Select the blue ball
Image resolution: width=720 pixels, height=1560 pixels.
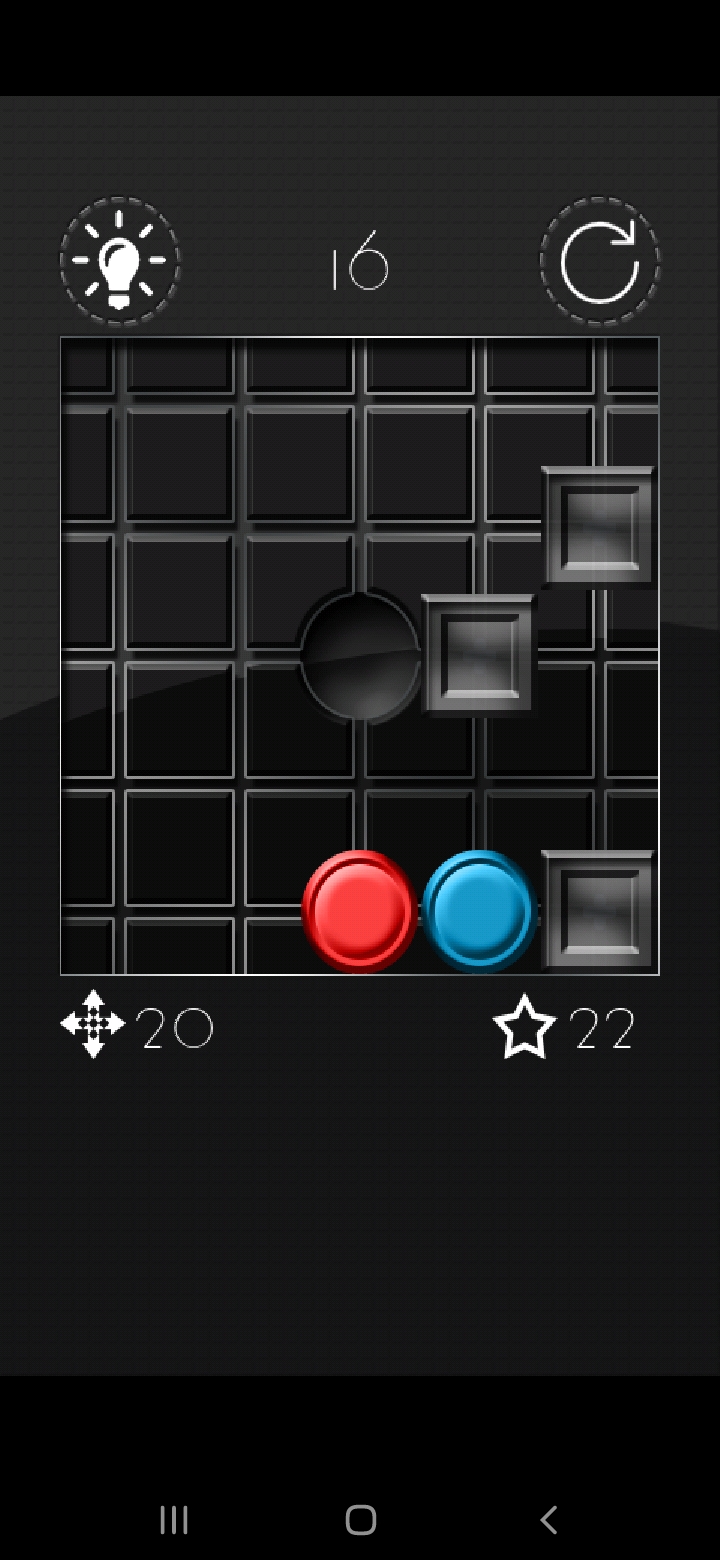pyautogui.click(x=479, y=911)
